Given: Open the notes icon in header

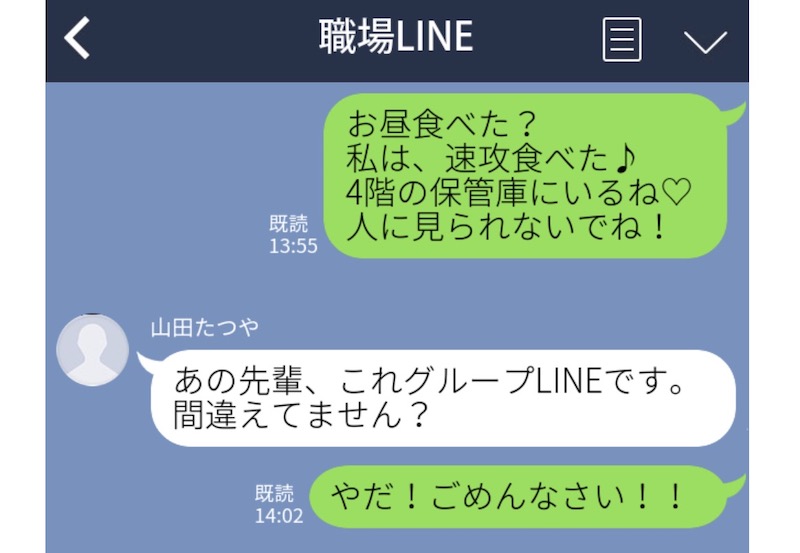Looking at the screenshot, I should (x=621, y=41).
